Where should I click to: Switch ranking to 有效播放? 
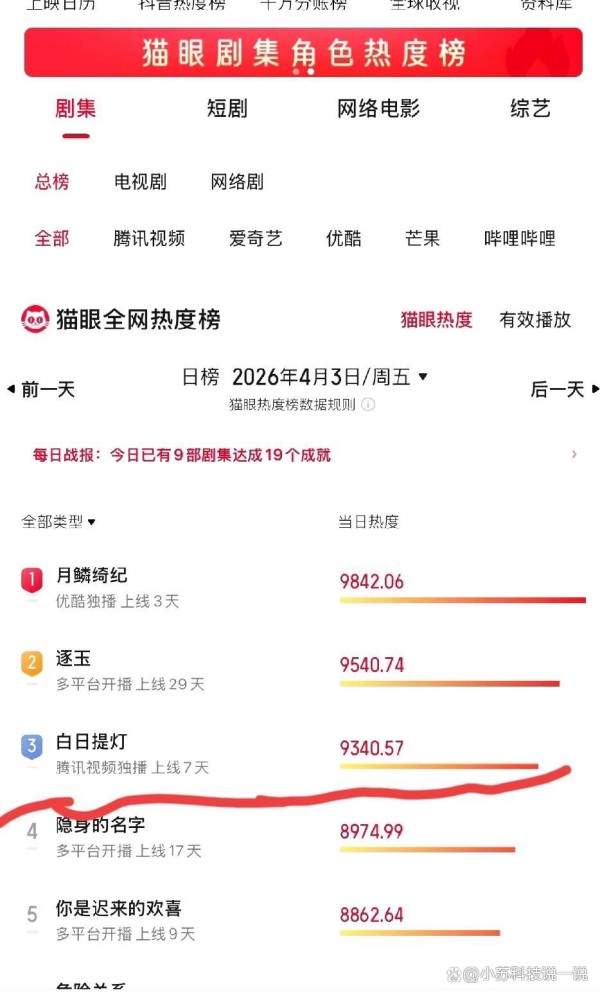535,320
